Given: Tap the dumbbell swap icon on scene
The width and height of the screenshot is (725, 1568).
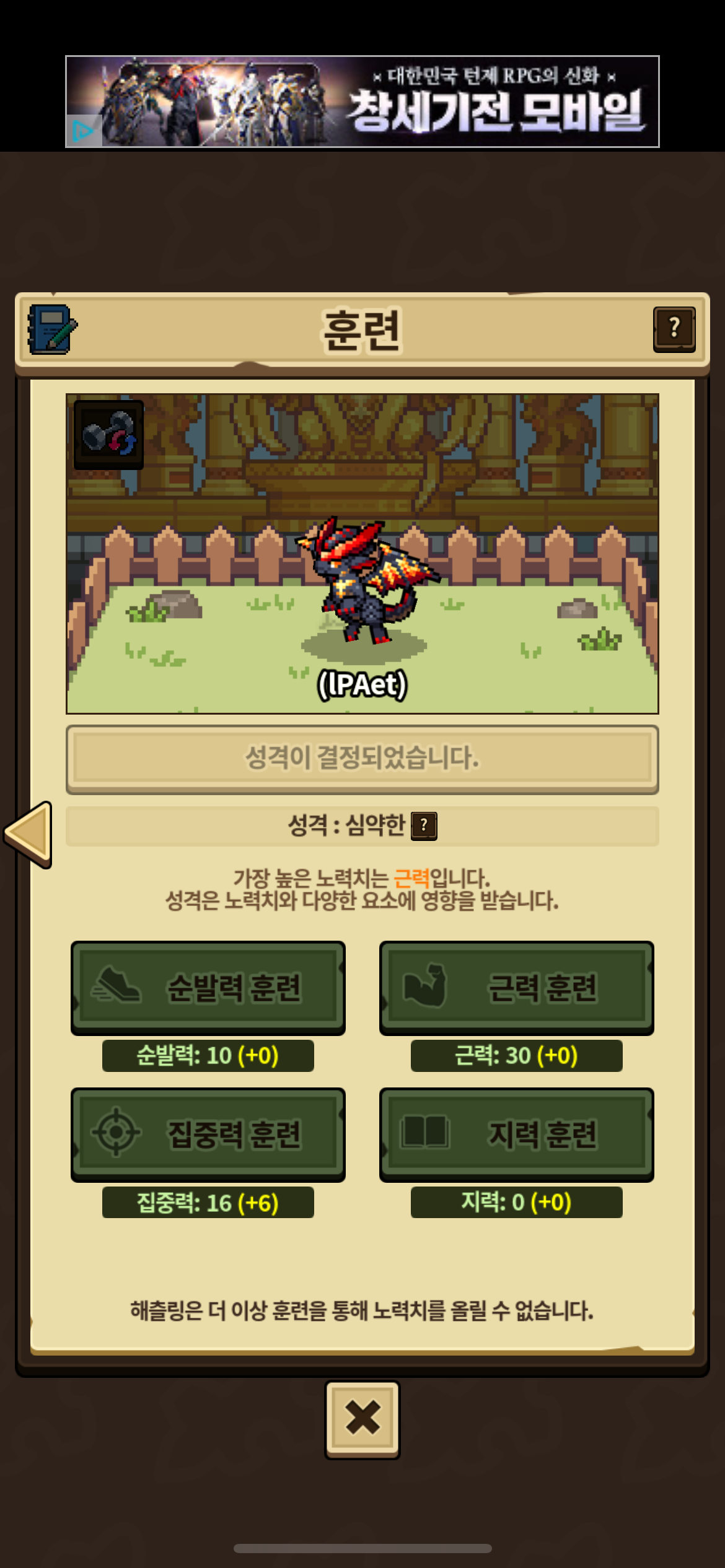Looking at the screenshot, I should click(x=109, y=435).
